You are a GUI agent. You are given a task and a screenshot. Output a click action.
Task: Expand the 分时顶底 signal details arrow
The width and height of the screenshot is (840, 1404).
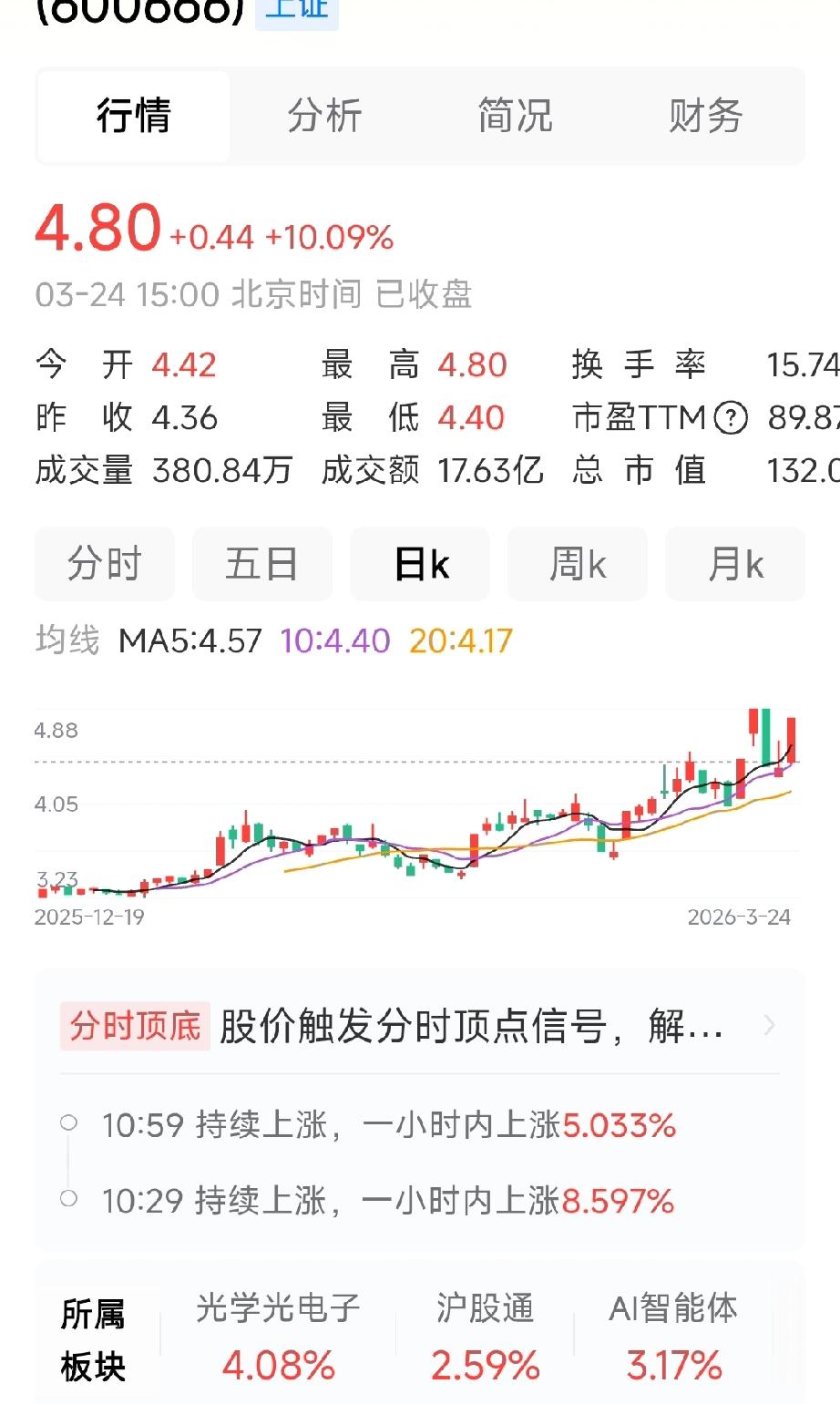pyautogui.click(x=770, y=1026)
